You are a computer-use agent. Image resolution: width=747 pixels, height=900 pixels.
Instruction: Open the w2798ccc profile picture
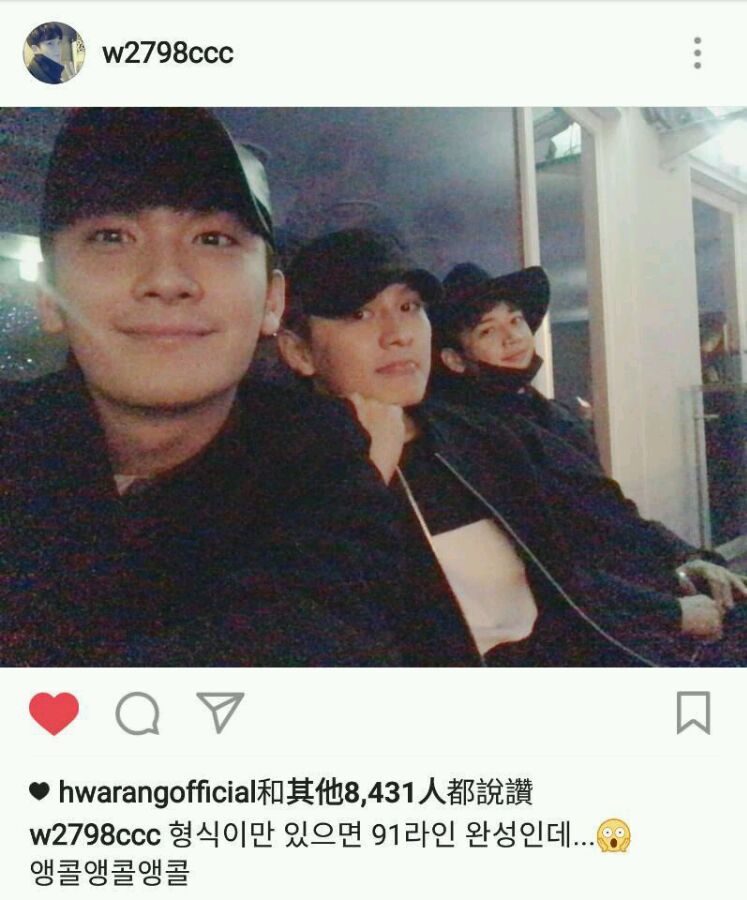point(53,53)
